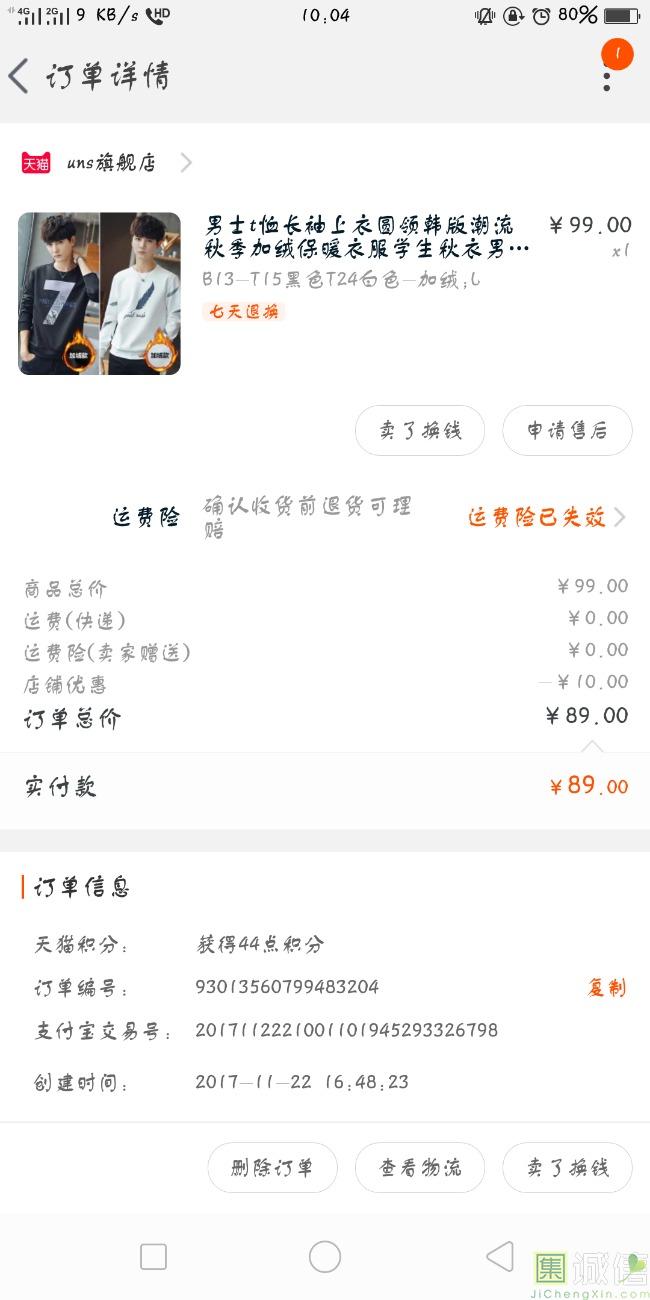This screenshot has height=1300, width=650.
Task: Tap 卖了换钱 button under the product
Action: click(x=420, y=431)
